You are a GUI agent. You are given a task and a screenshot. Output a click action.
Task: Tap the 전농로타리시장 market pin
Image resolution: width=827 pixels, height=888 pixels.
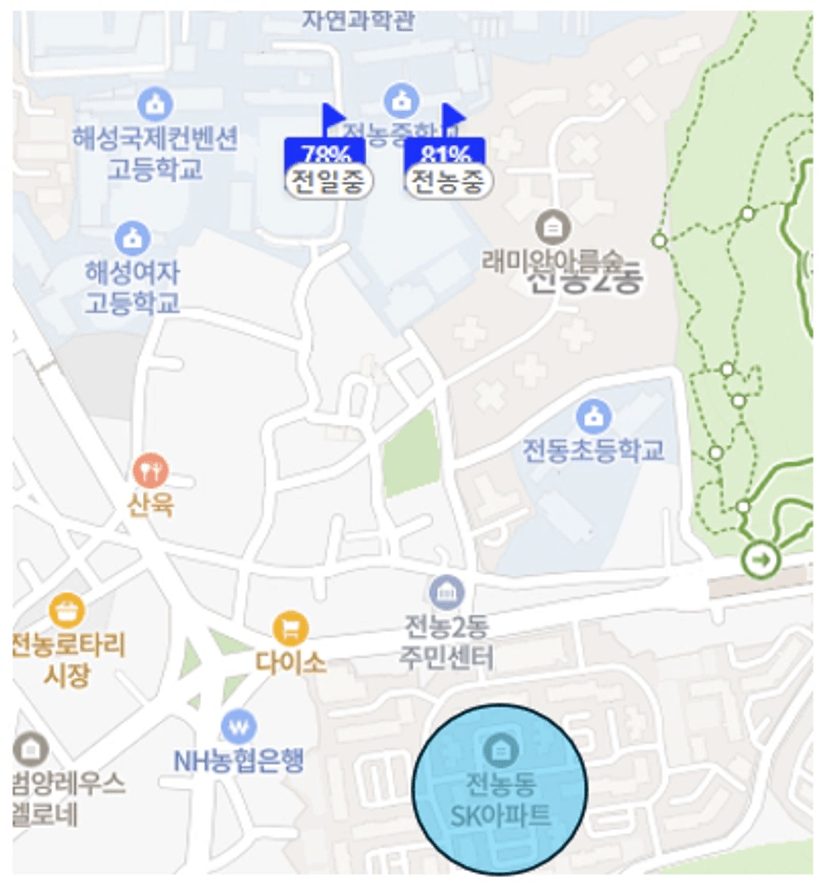67,610
